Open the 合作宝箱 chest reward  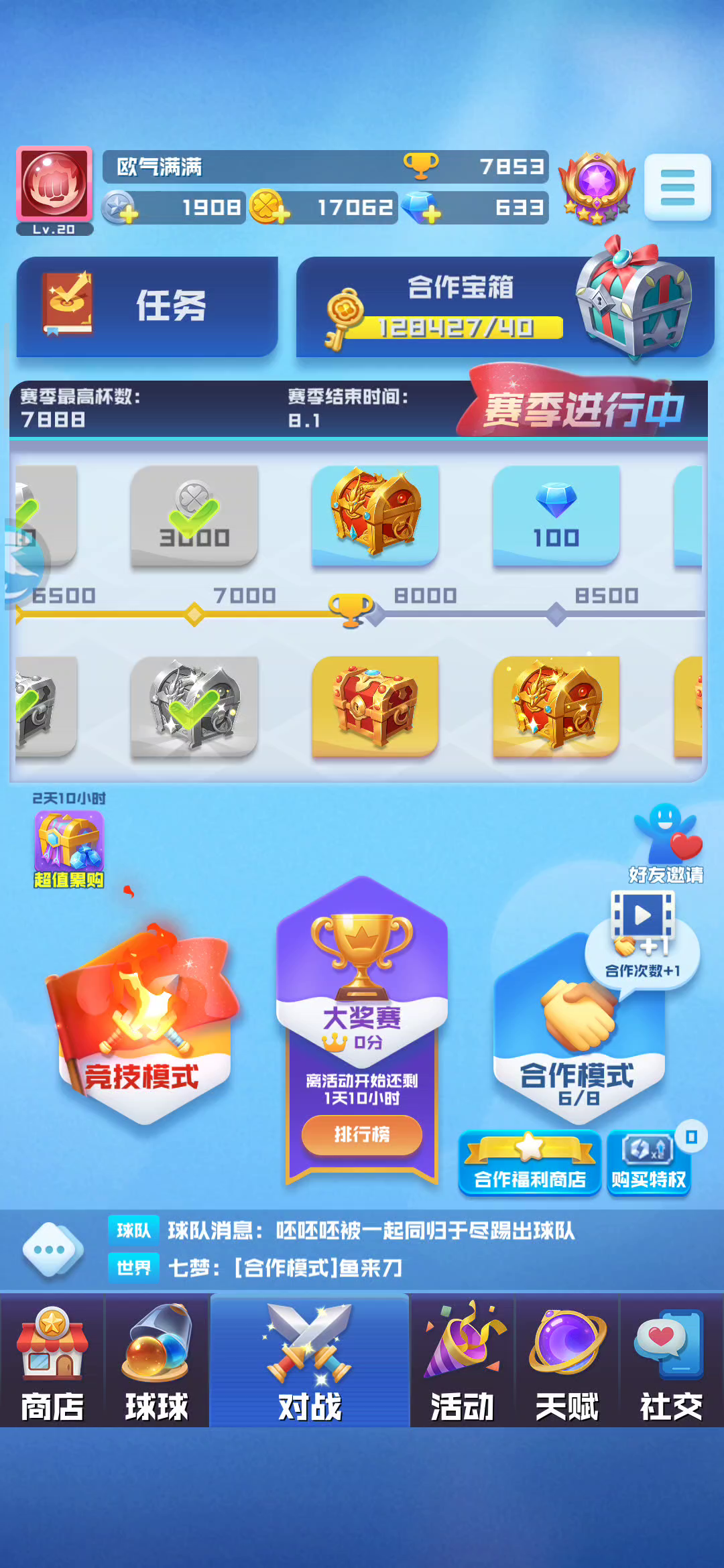(x=505, y=306)
